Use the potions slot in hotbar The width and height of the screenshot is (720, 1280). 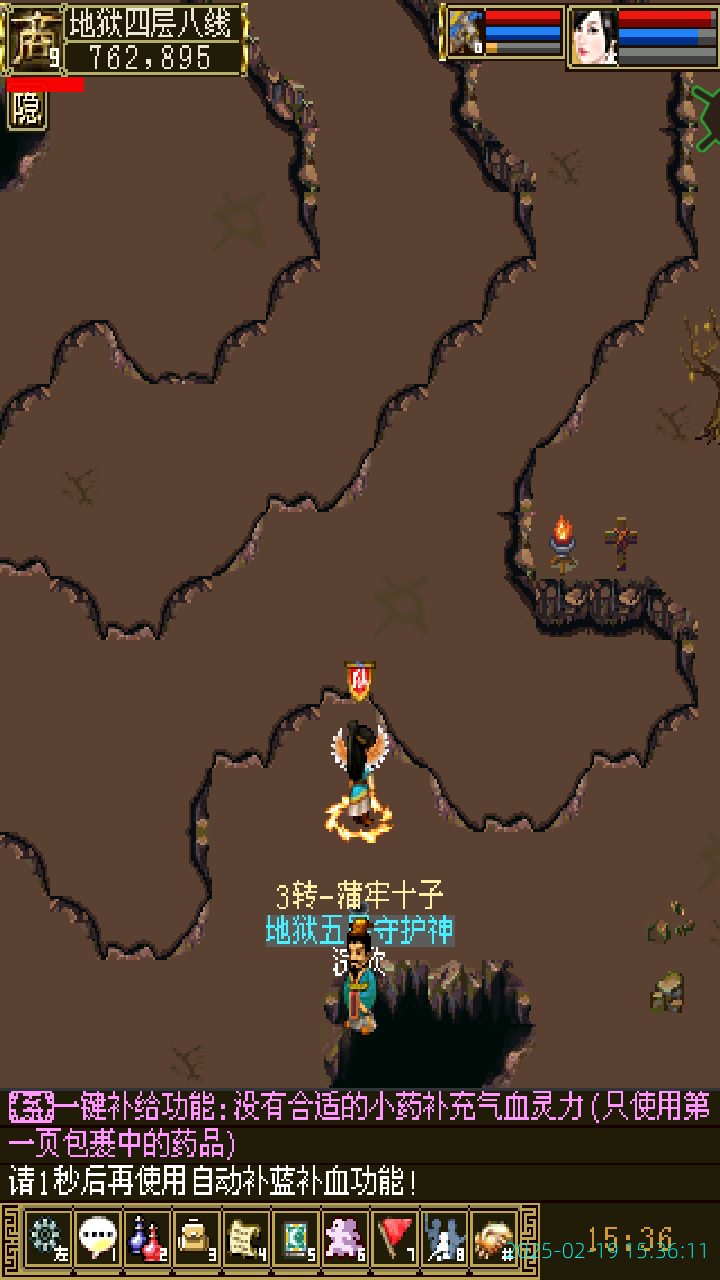pos(147,1238)
